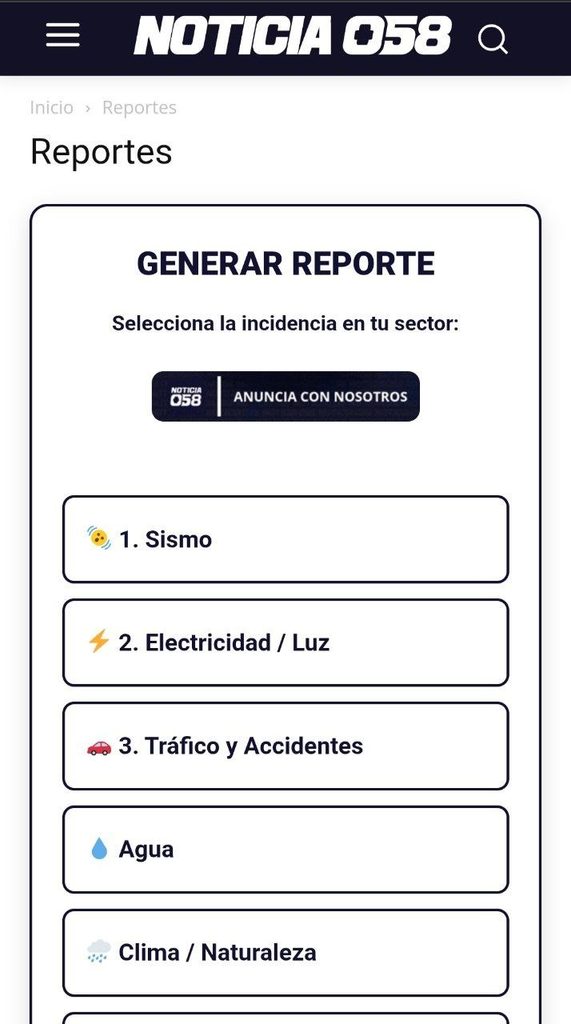
Task: Go to Inicio in the breadcrumb
Action: click(52, 107)
